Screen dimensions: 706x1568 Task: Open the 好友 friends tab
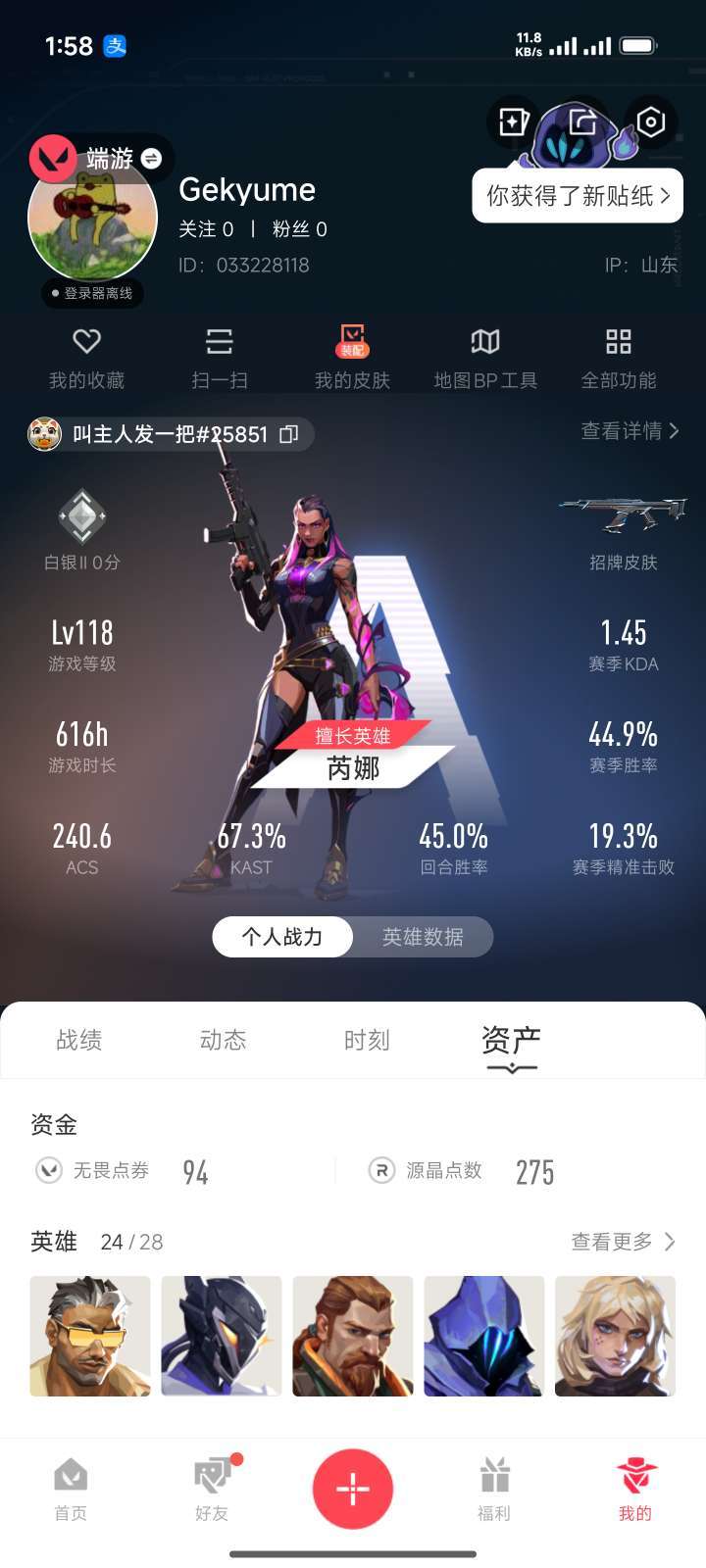point(212,1489)
